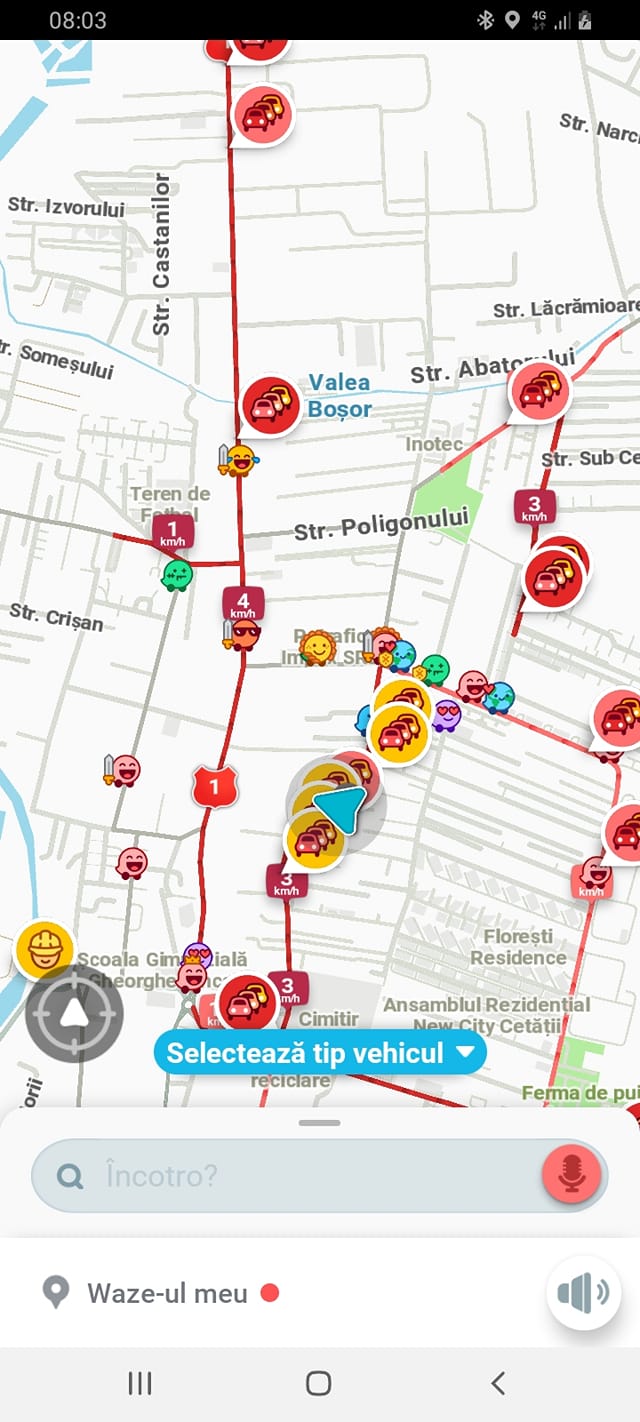View the traffic jam report on Str. Abatorului
This screenshot has height=1422, width=640.
(x=538, y=392)
